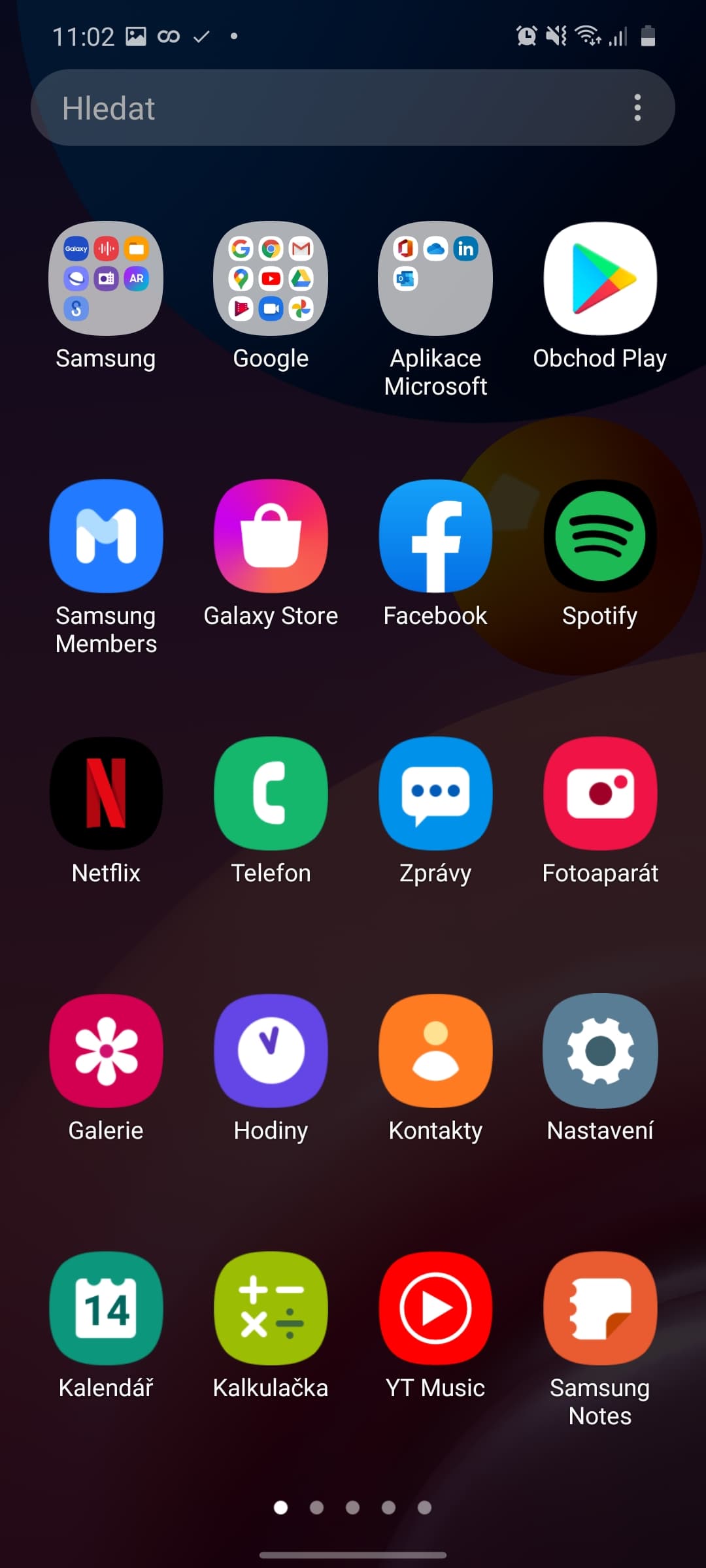Viewport: 706px width, 1568px height.
Task: Open Zprávy messages app
Action: 435,793
